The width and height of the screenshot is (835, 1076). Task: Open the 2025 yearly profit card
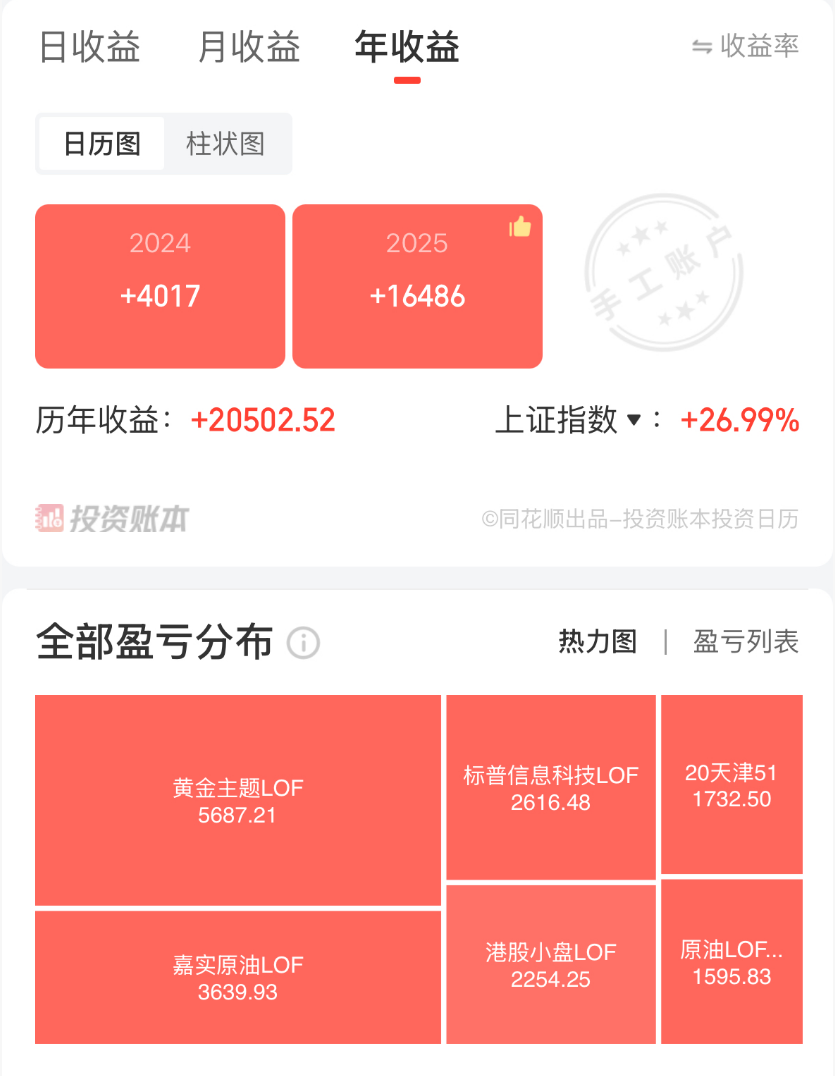click(417, 286)
